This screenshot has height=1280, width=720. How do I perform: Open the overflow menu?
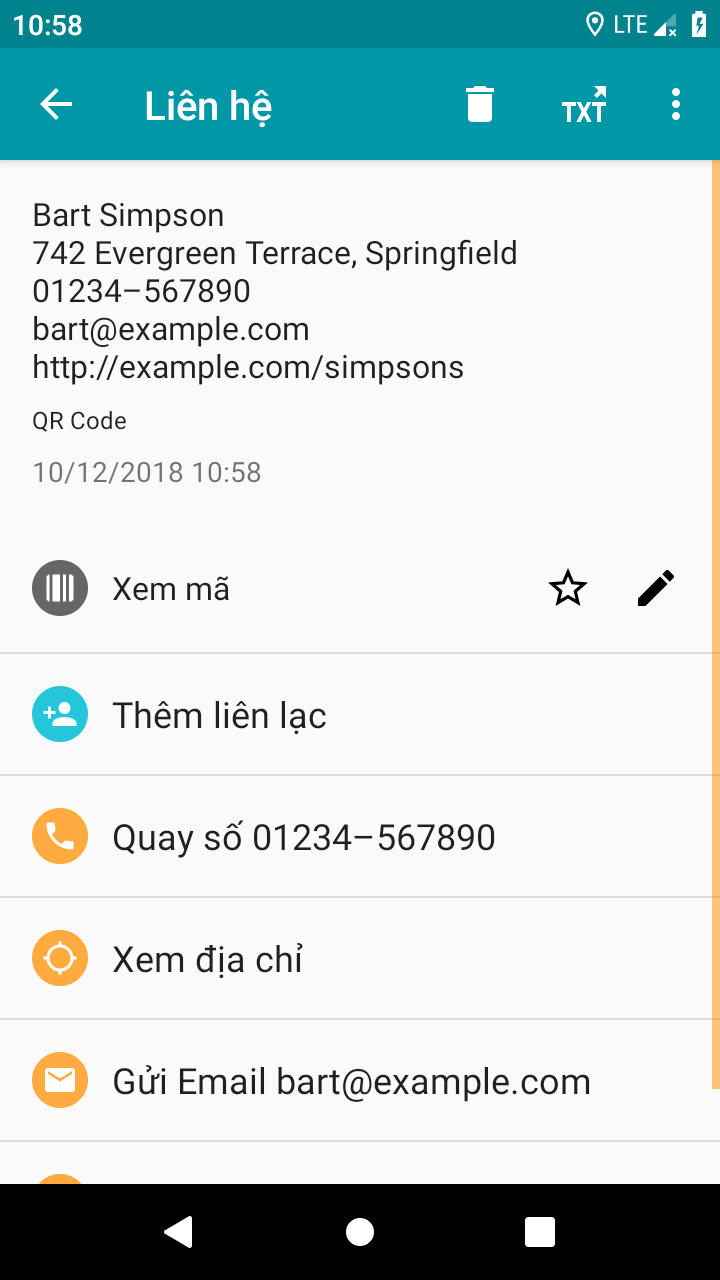tap(676, 104)
